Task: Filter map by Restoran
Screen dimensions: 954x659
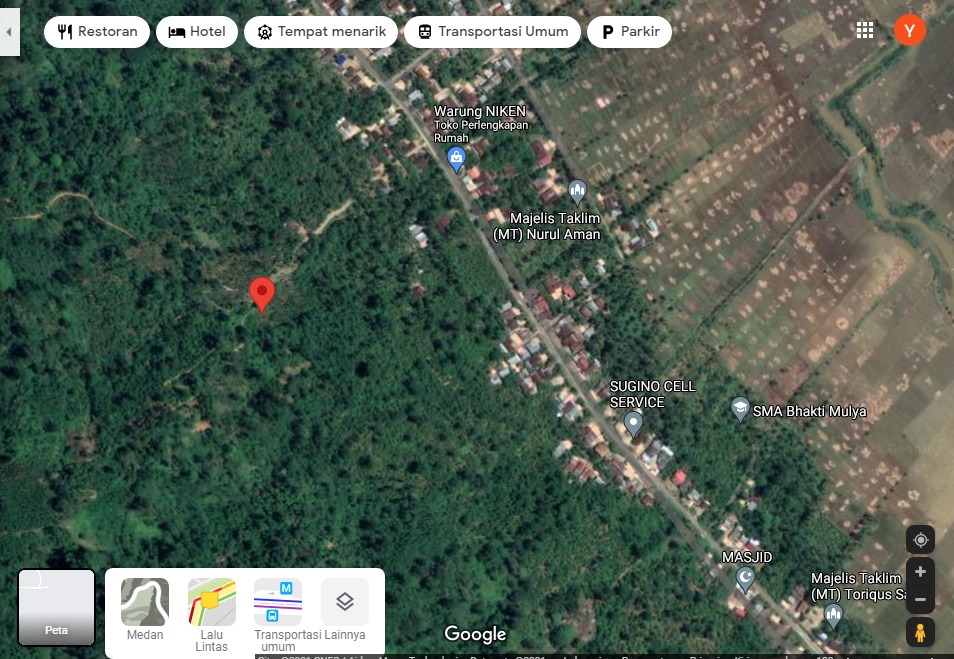Action: (x=97, y=32)
